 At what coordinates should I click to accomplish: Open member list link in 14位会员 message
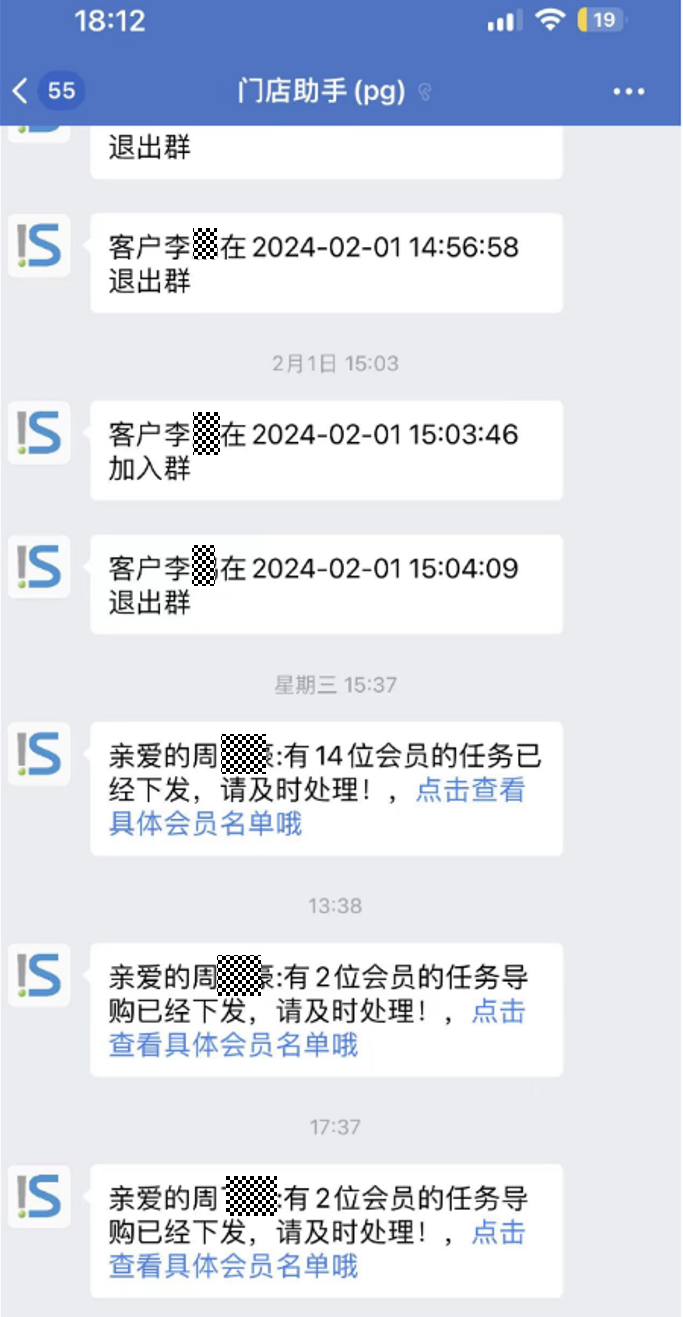(x=317, y=806)
